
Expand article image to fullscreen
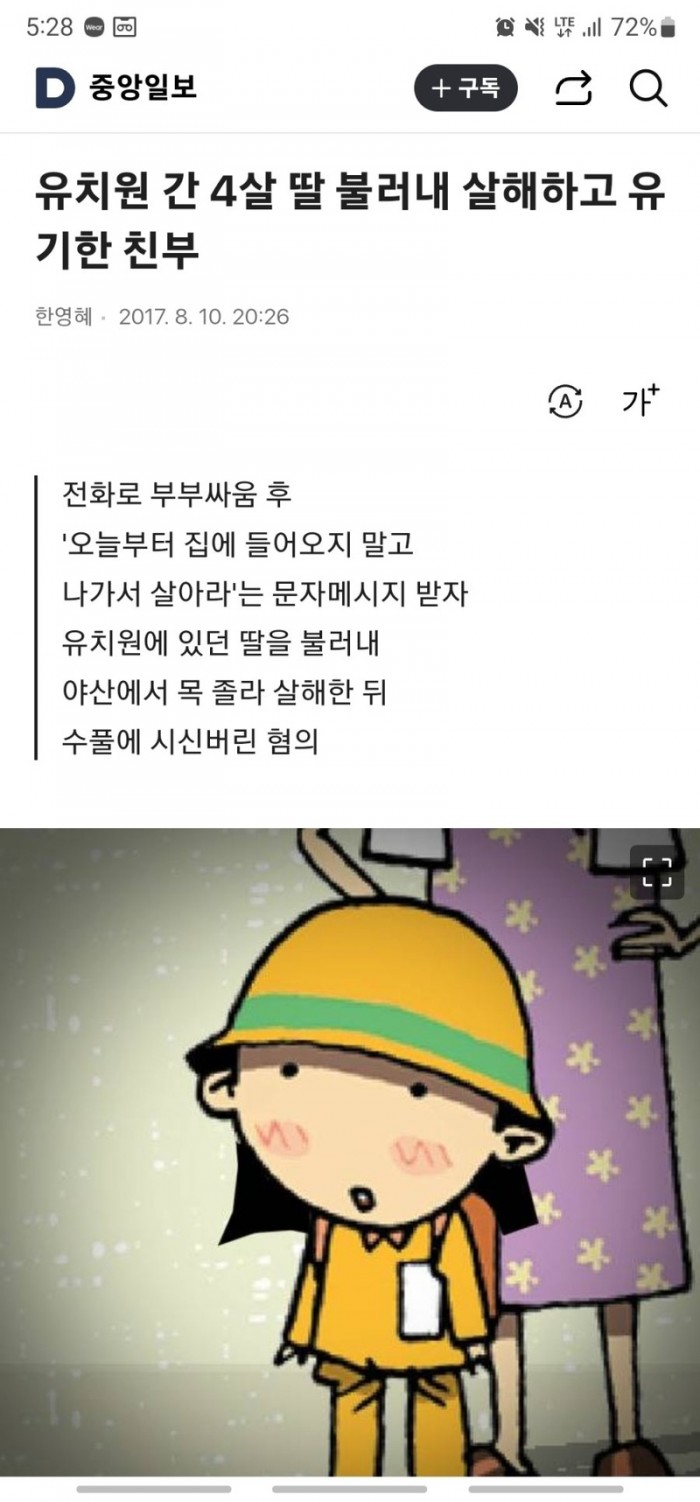point(656,871)
